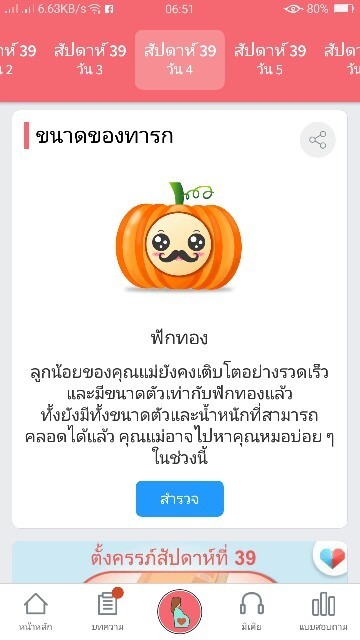Open the แบบสอบถาม survey tab

coord(323,611)
